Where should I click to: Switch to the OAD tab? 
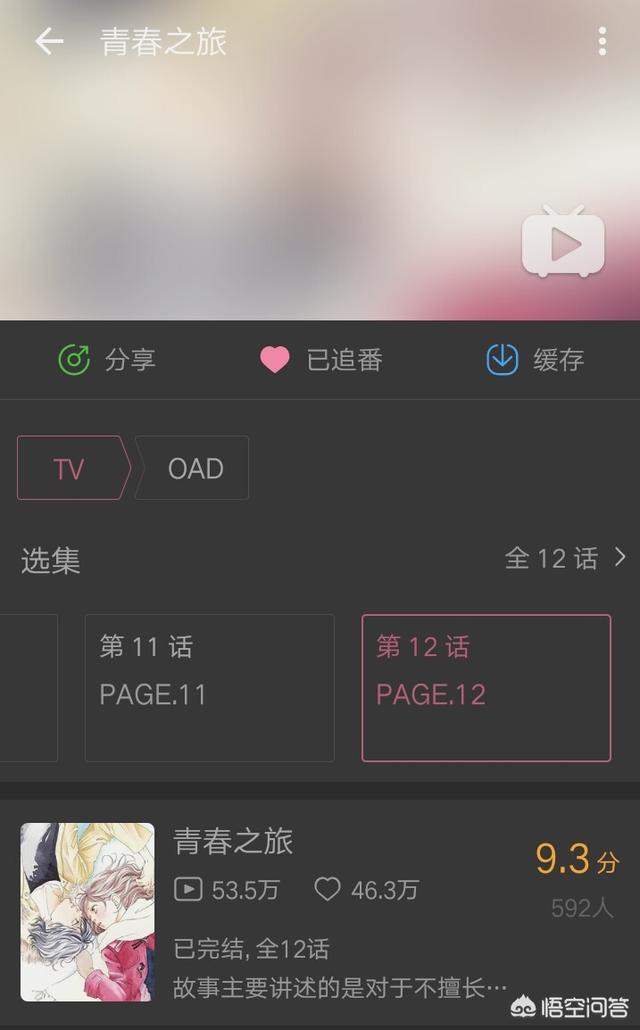click(194, 468)
